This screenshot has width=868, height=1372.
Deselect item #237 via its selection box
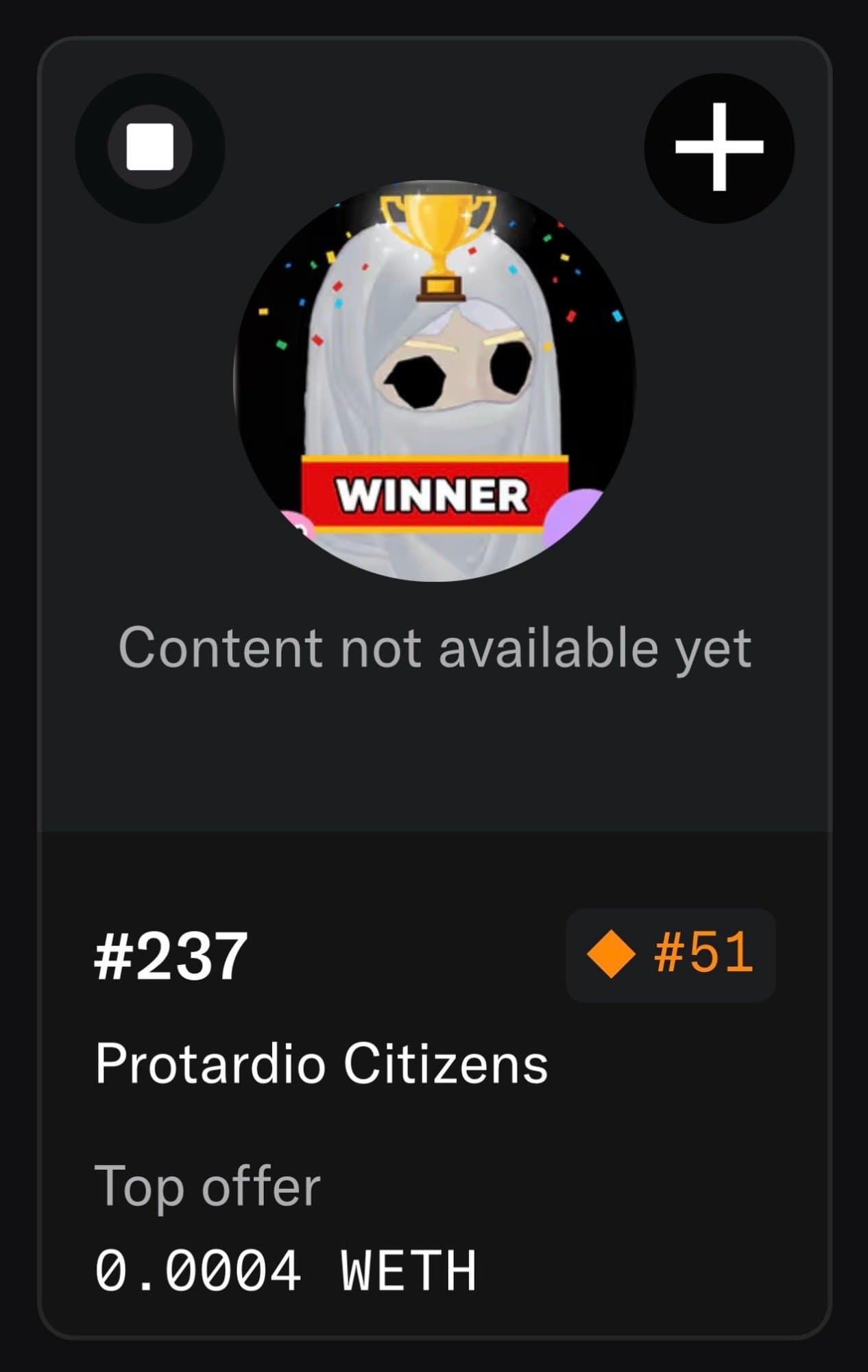coord(149,145)
